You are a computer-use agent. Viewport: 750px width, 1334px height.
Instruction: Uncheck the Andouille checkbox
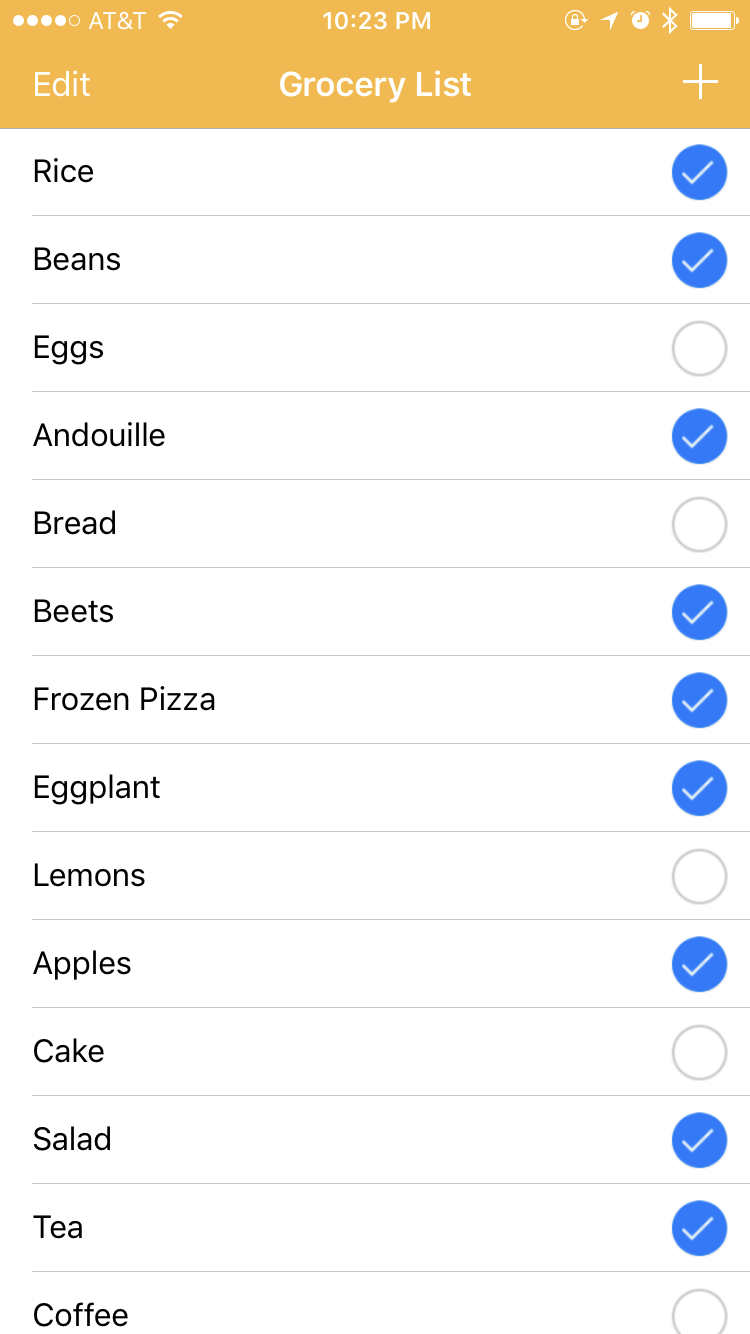tap(699, 436)
